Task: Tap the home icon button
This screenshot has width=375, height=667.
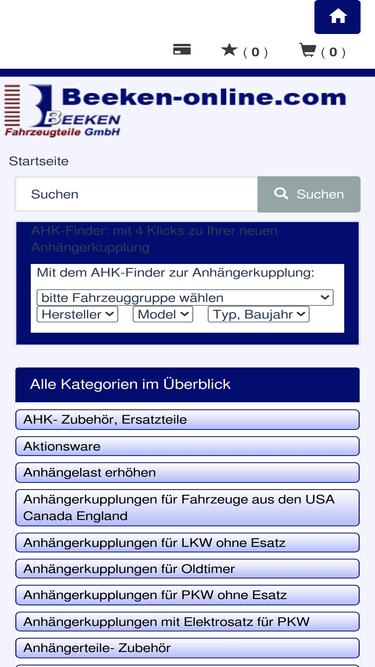Action: pos(337,17)
